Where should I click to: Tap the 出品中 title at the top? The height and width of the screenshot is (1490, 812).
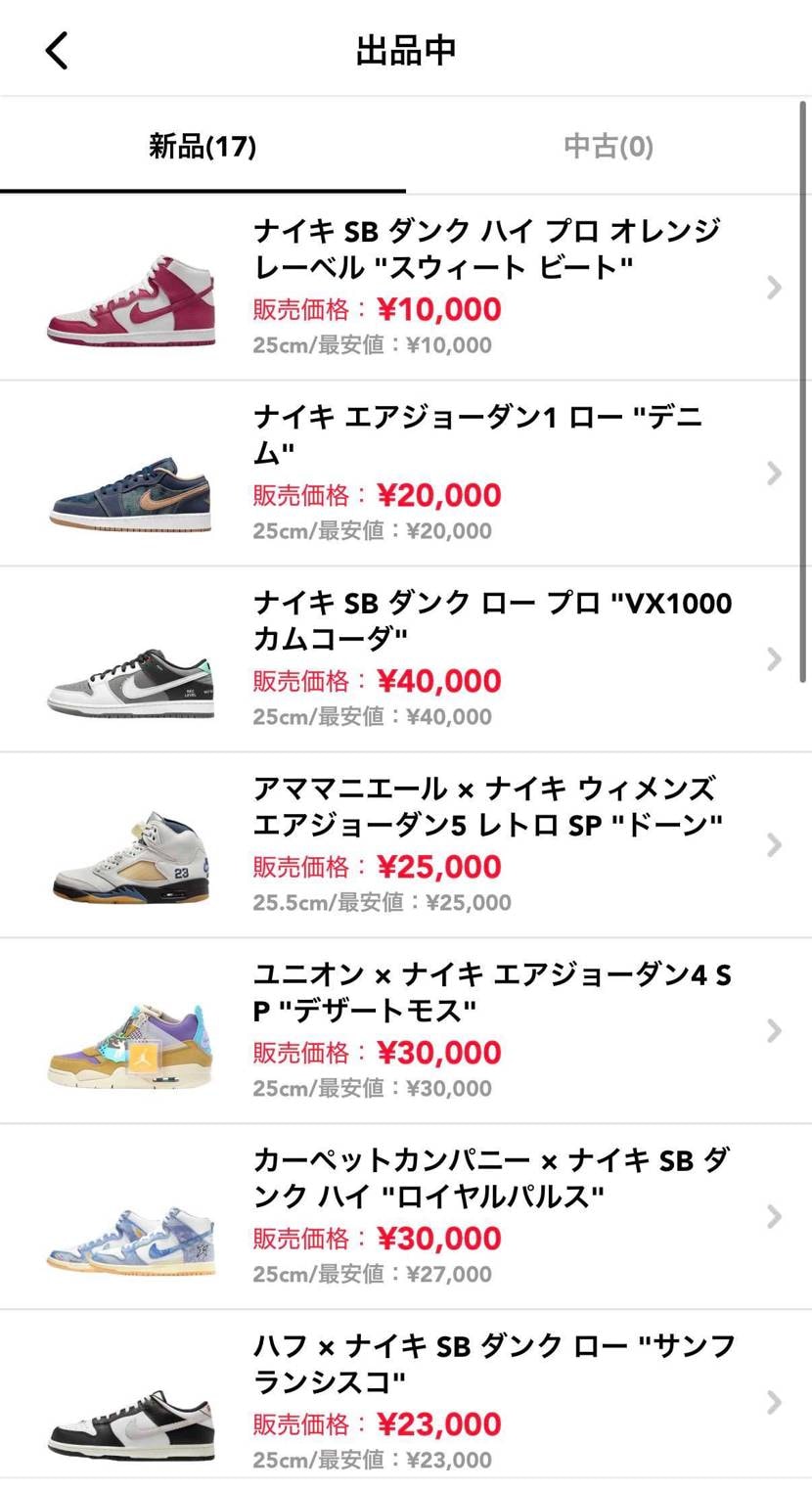406,49
